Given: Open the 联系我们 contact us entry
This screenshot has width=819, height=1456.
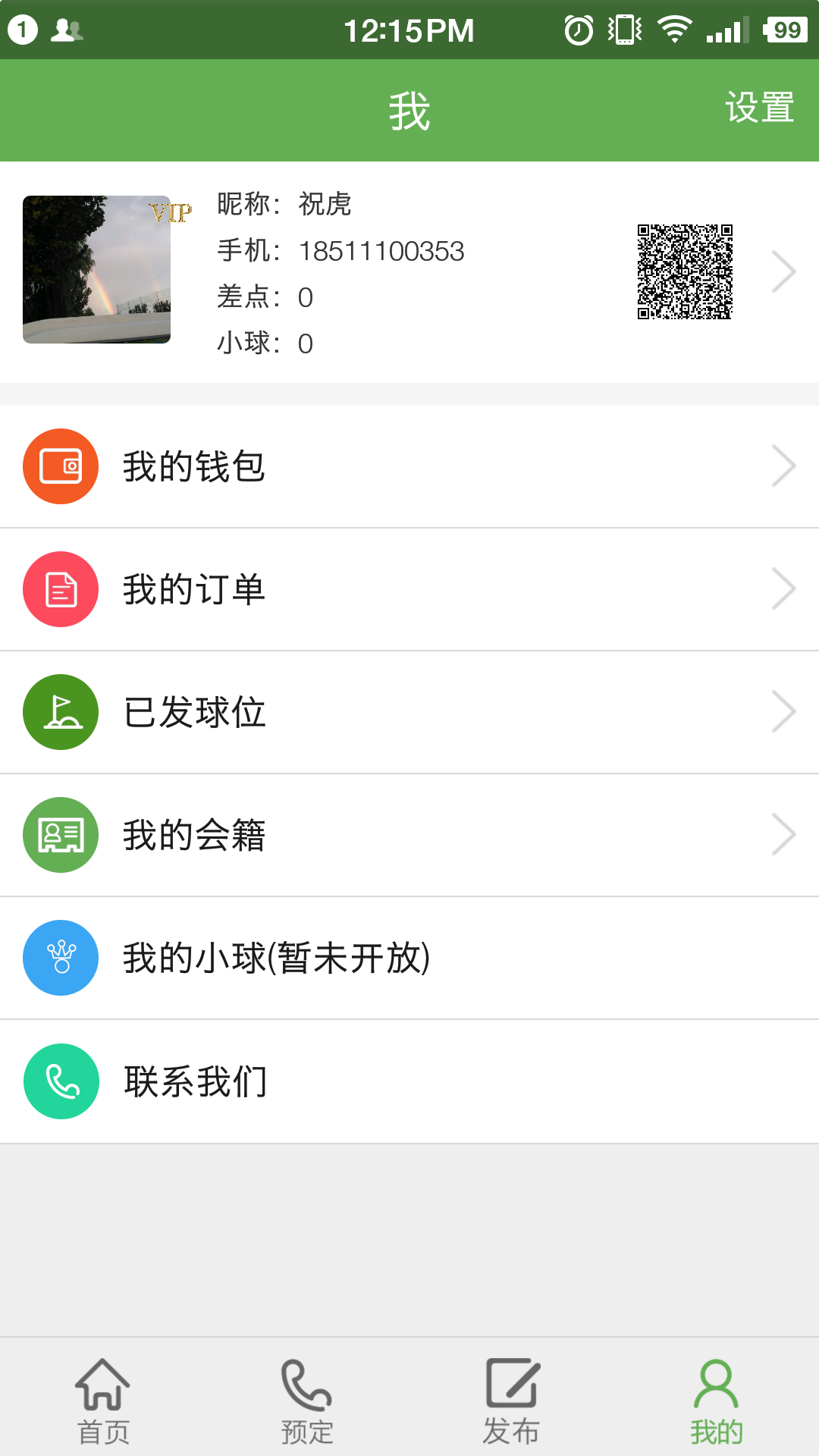Looking at the screenshot, I should tap(303, 1081).
